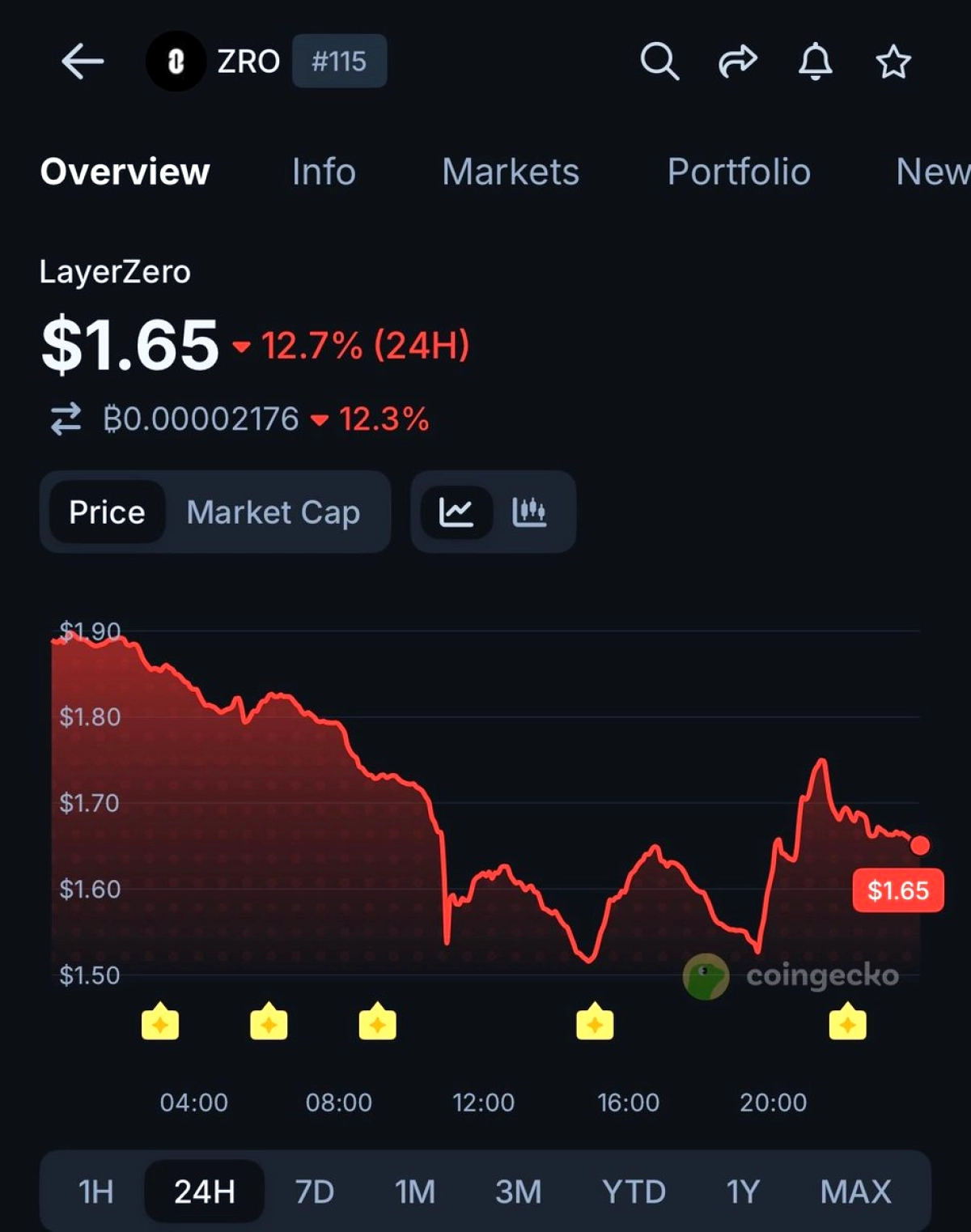Set a price alert with the bell
This screenshot has height=1232, width=971.
pyautogui.click(x=815, y=62)
